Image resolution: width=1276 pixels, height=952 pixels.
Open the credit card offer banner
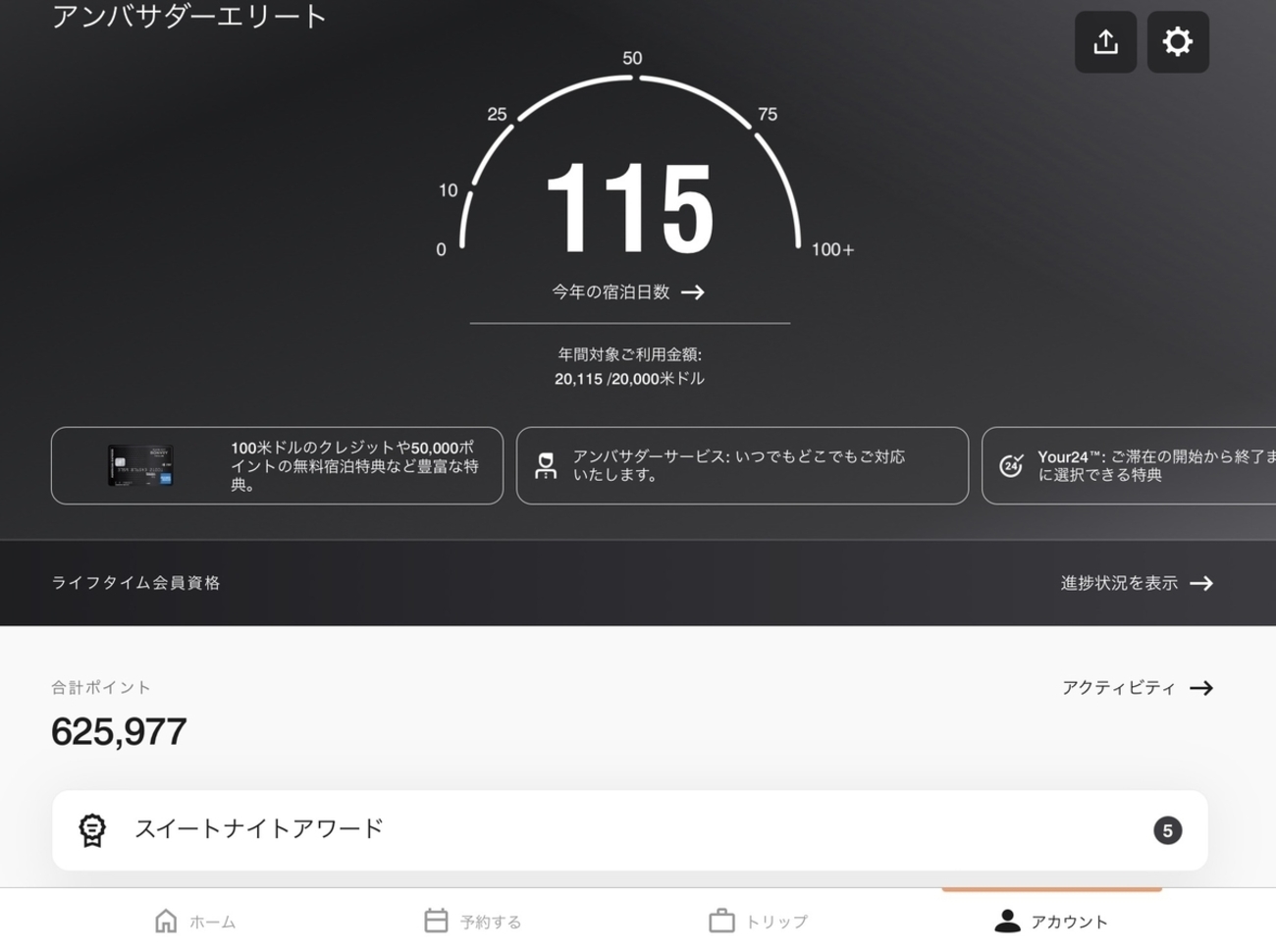coord(277,465)
